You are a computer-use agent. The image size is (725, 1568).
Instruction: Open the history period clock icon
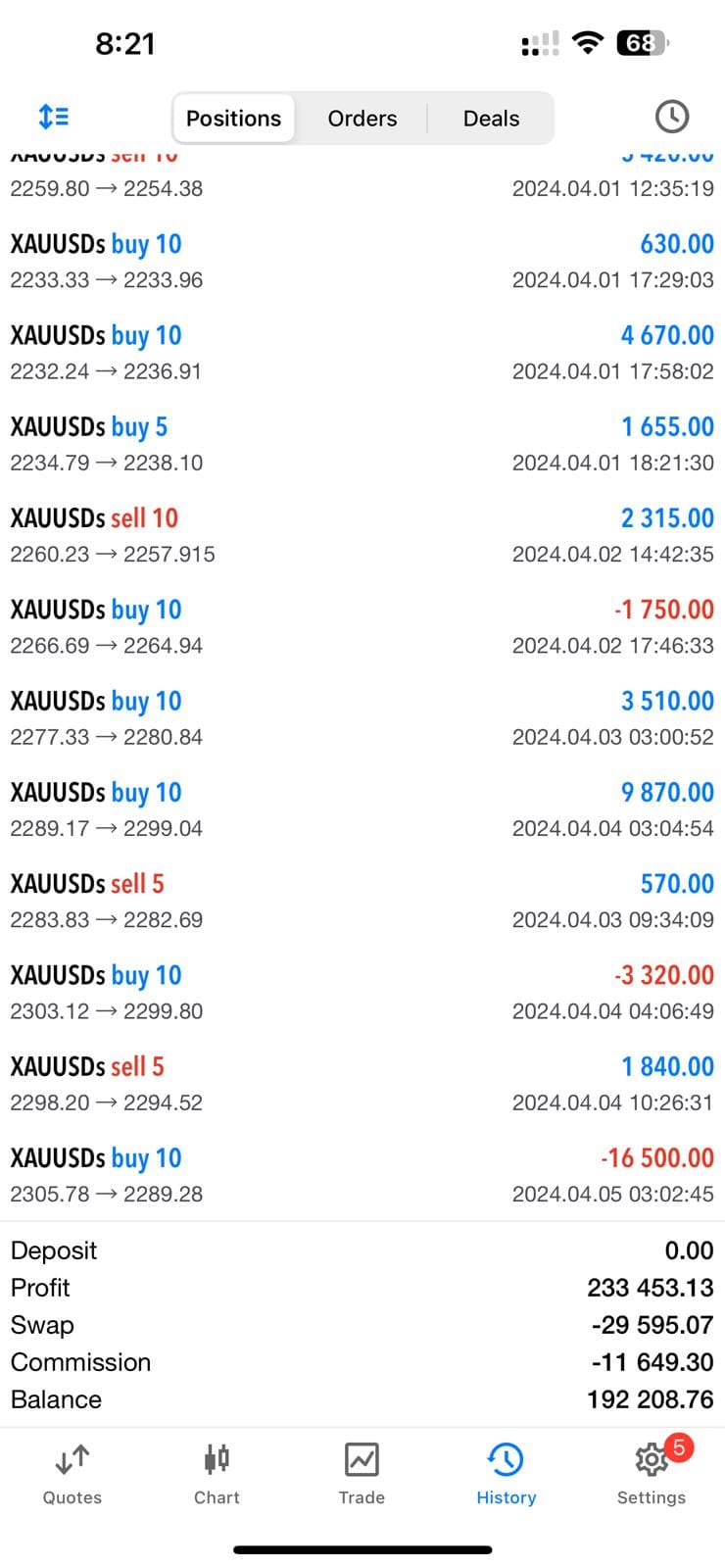coord(671,117)
